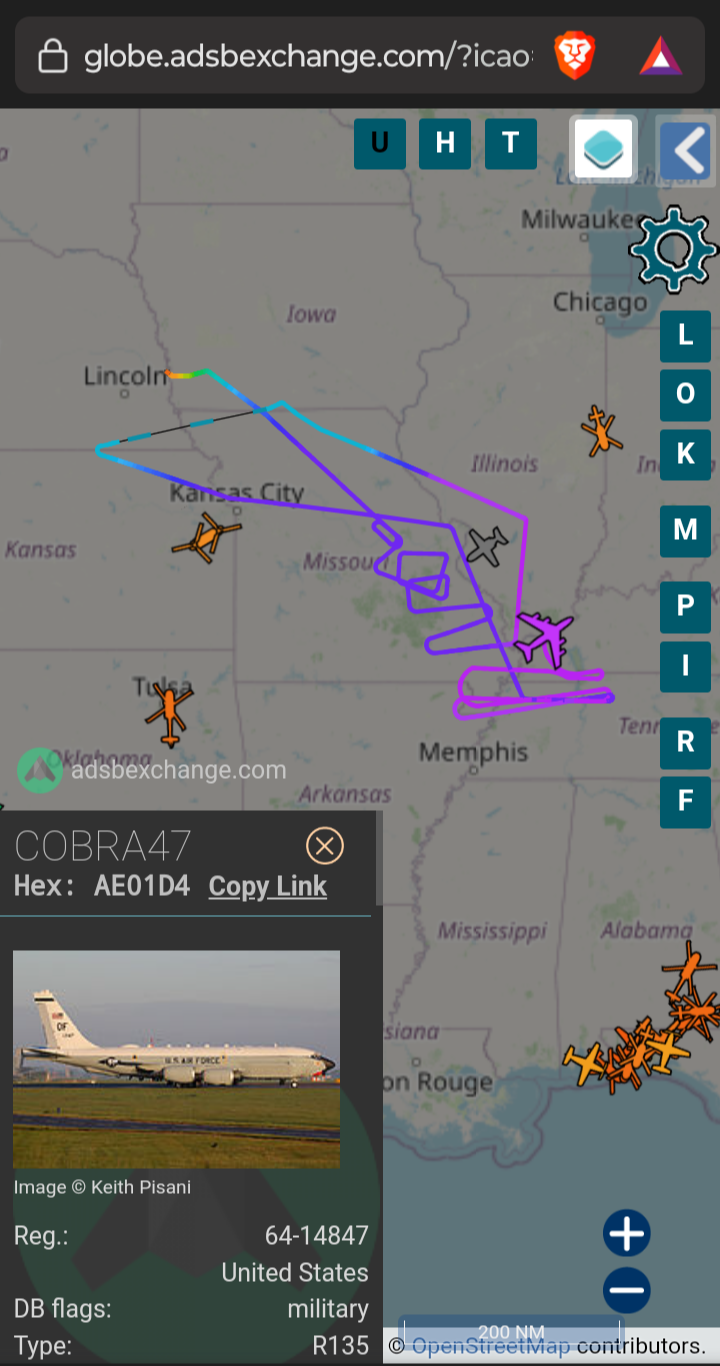Tap the P map button

pyautogui.click(x=685, y=606)
